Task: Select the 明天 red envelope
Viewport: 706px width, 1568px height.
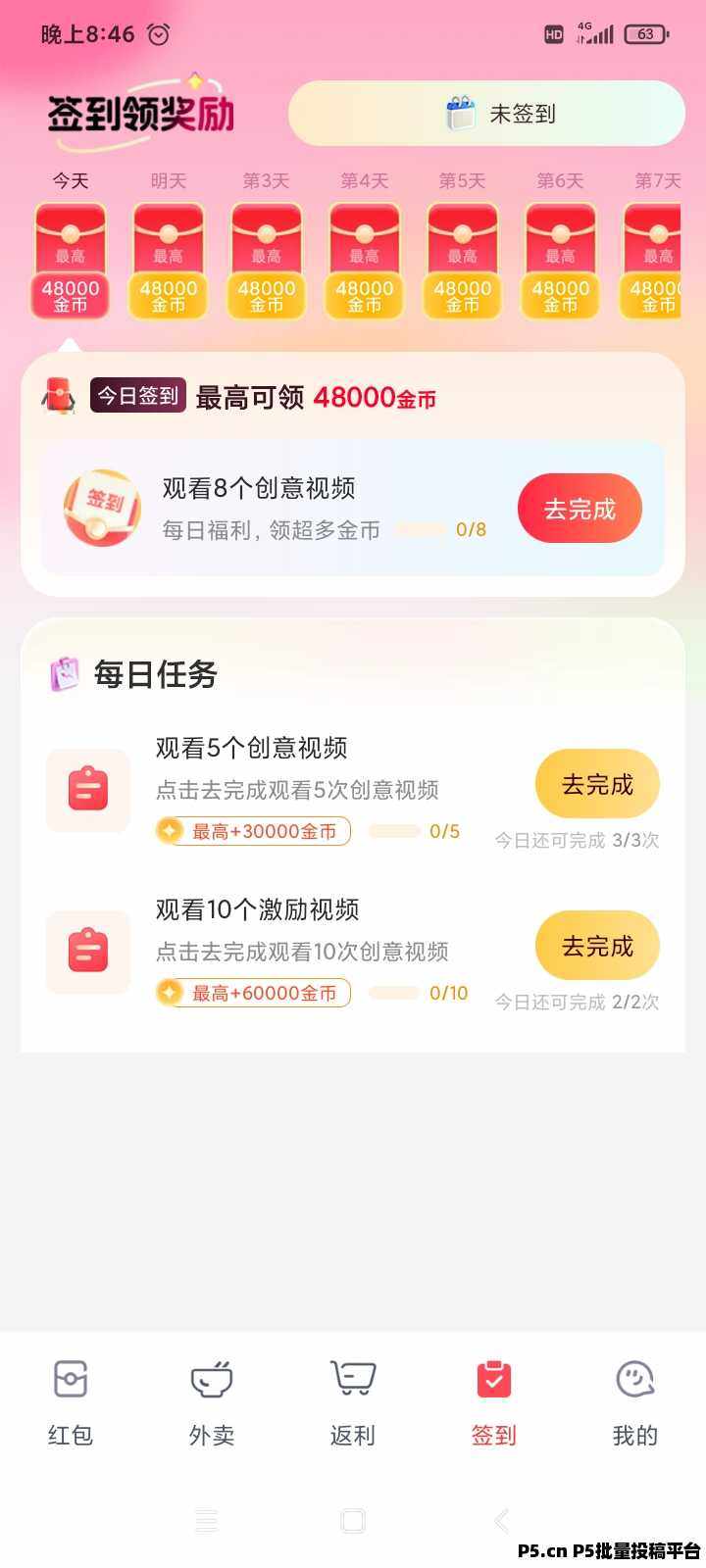Action: pos(169,261)
